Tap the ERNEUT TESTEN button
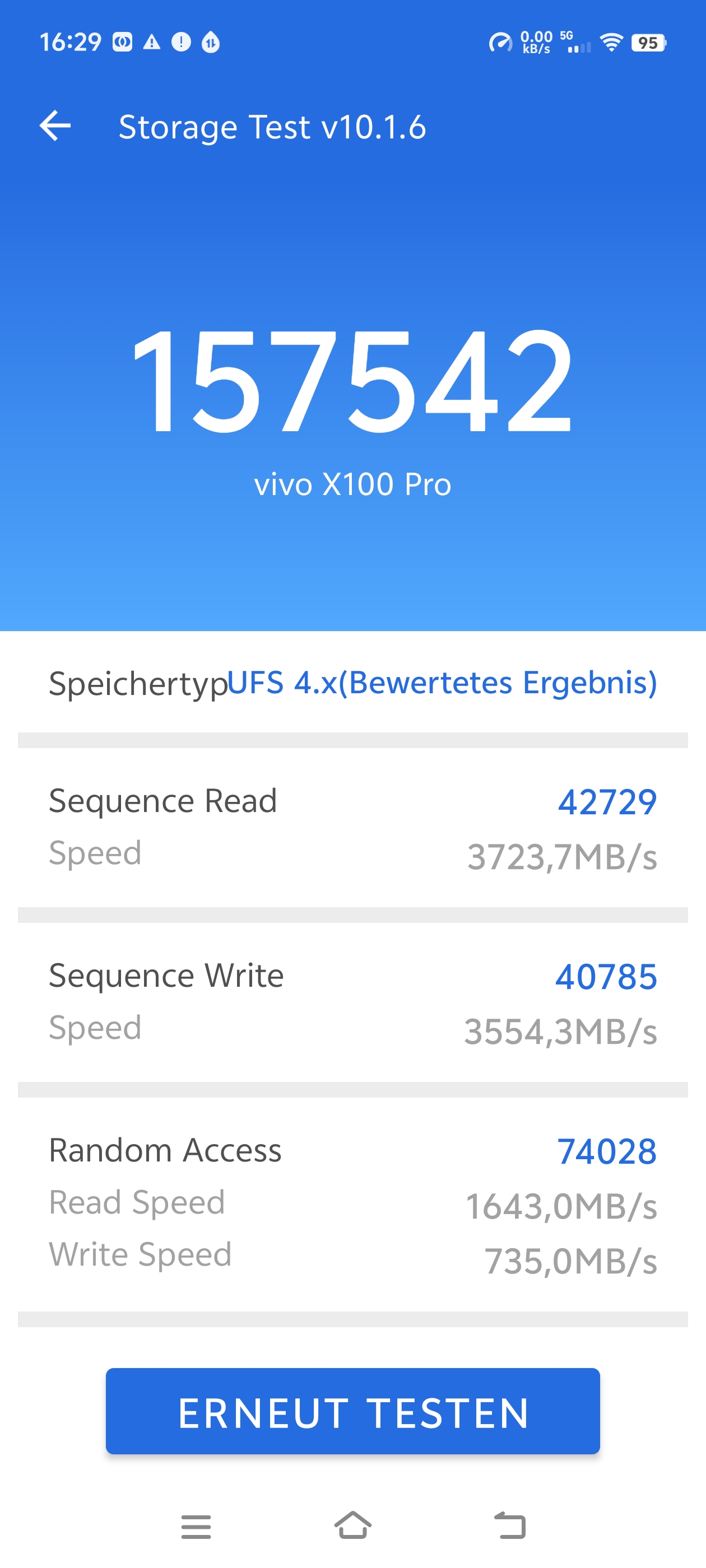 [x=352, y=1412]
